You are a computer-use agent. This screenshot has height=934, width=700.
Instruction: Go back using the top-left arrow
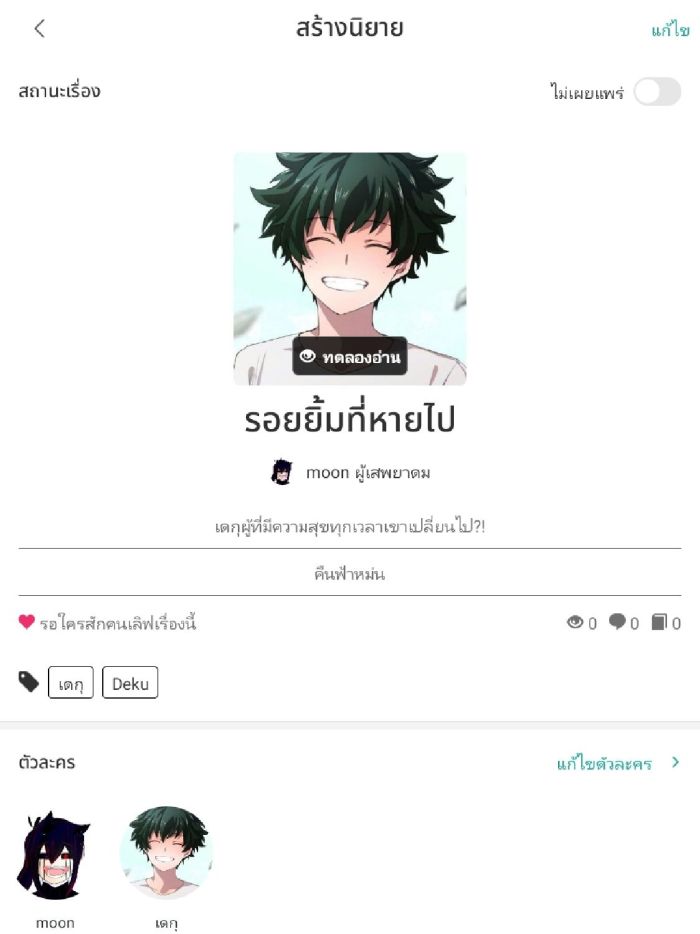pyautogui.click(x=39, y=29)
